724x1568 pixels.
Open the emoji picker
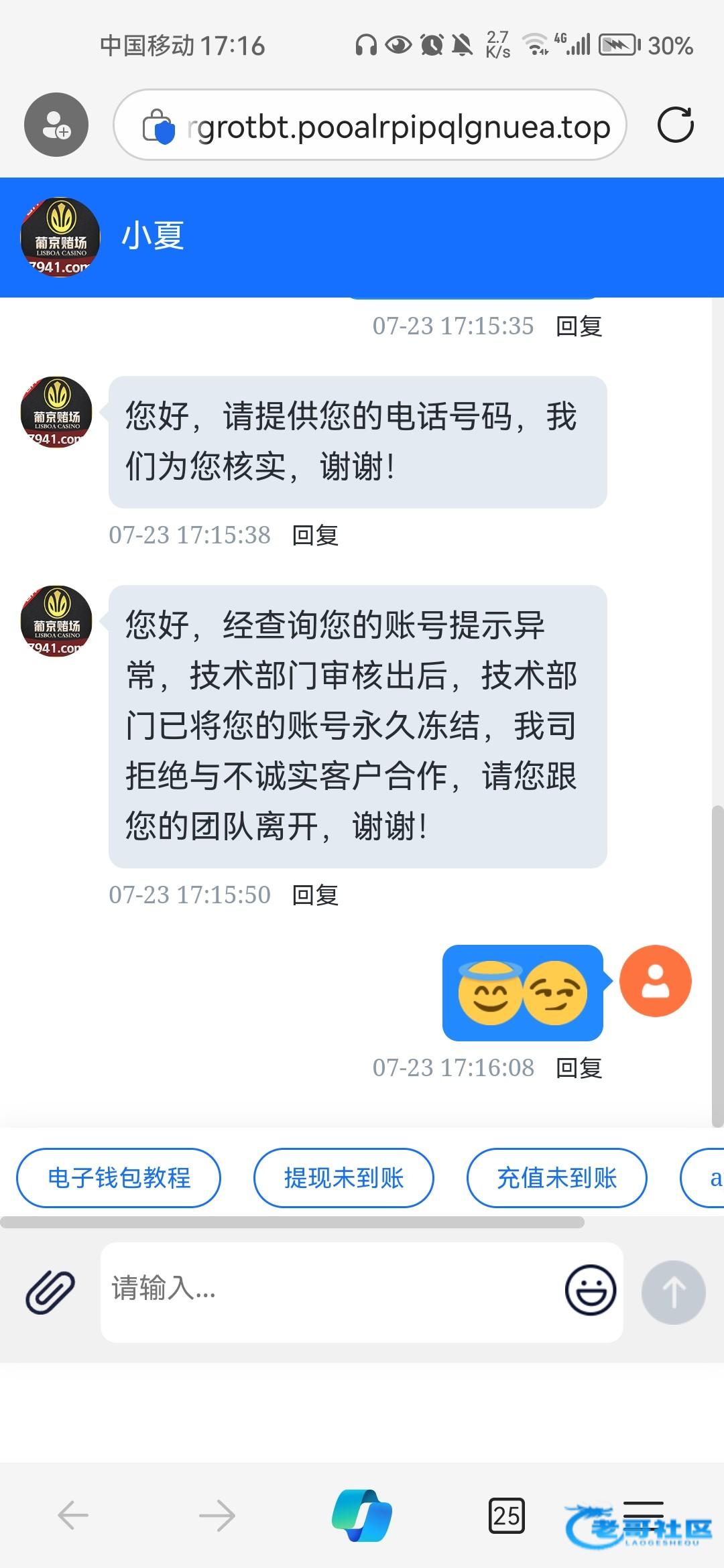[591, 1290]
